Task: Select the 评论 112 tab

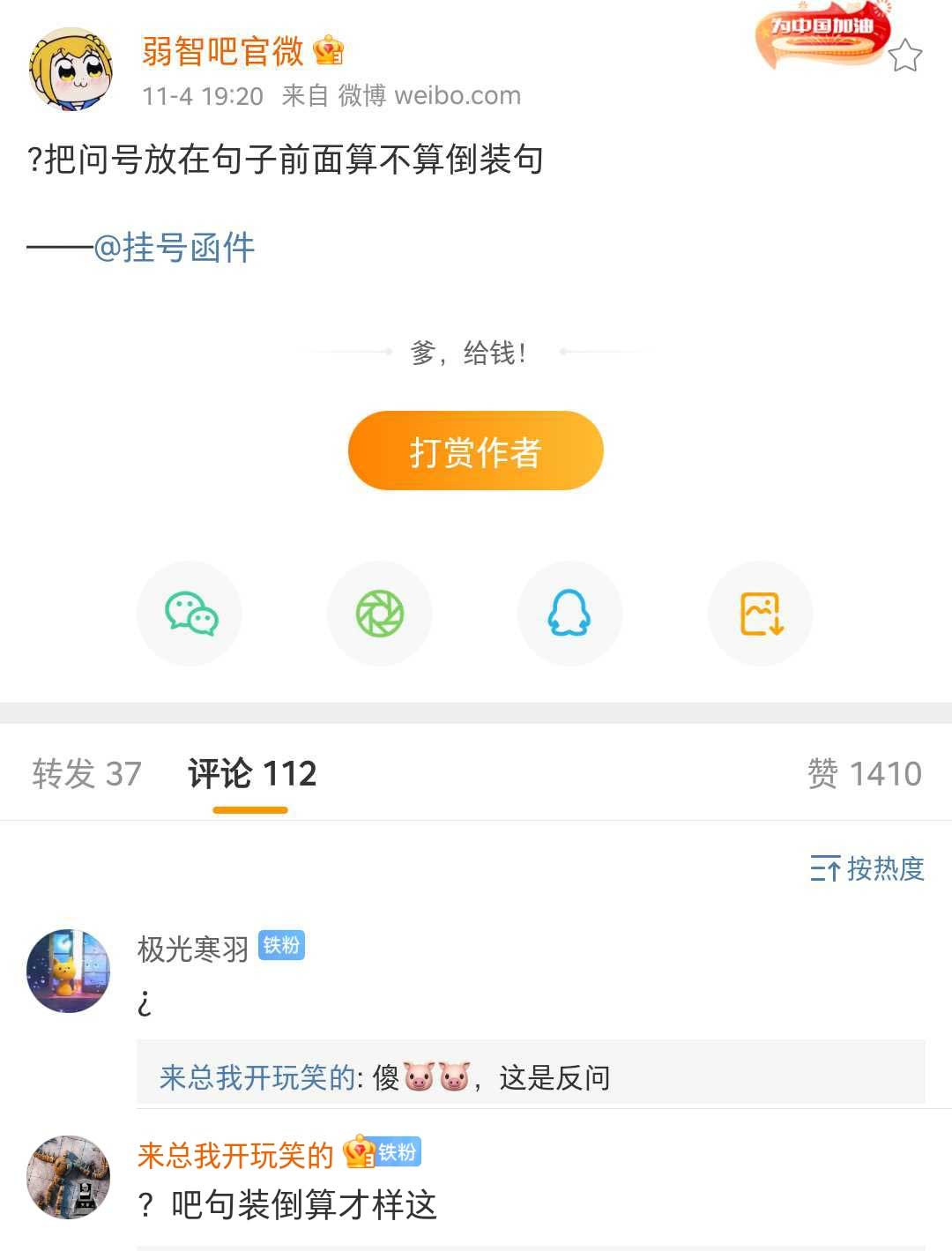Action: [251, 774]
